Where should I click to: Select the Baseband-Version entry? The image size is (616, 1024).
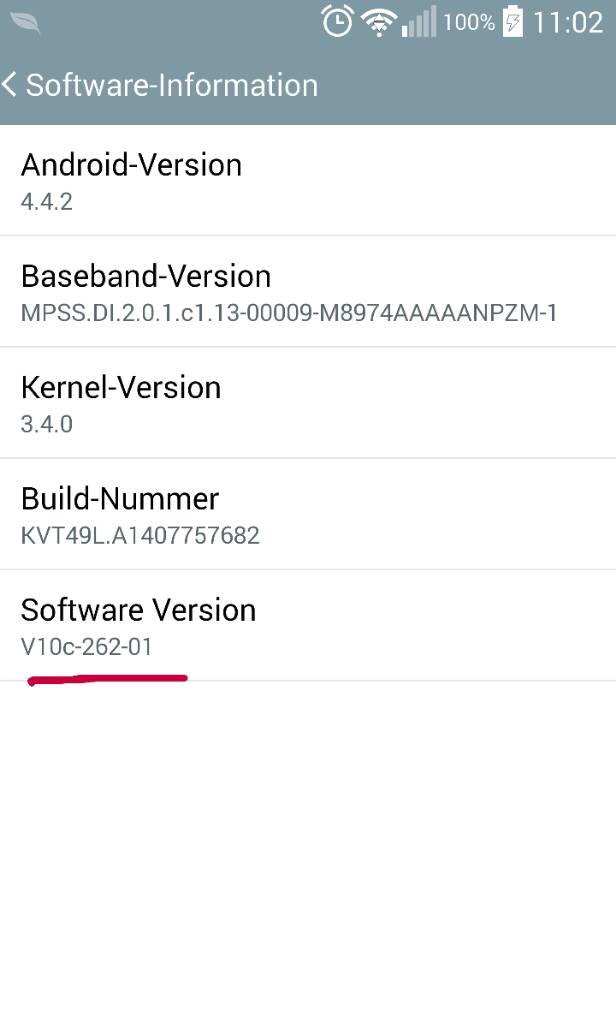pos(308,291)
